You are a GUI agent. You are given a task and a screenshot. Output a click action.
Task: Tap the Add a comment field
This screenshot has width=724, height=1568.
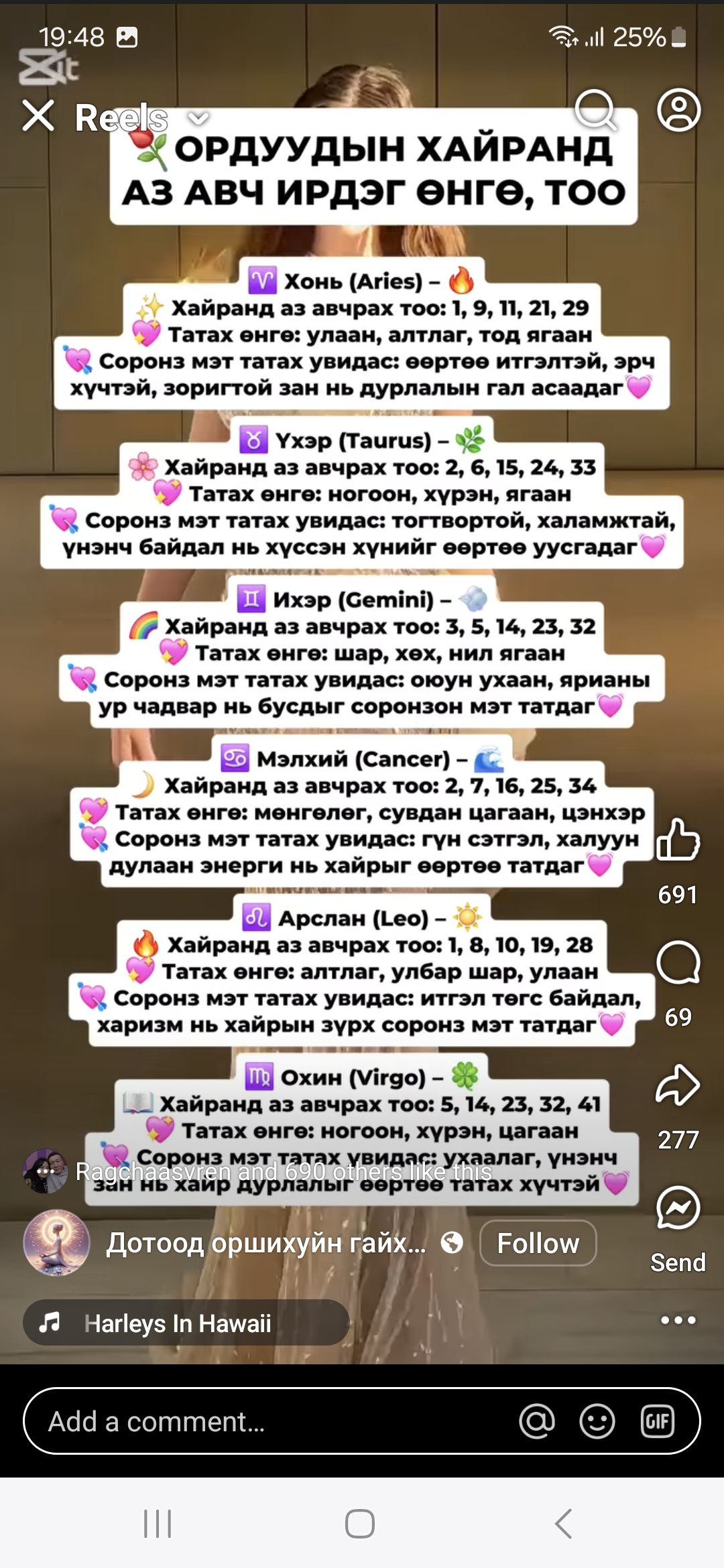[x=268, y=1421]
